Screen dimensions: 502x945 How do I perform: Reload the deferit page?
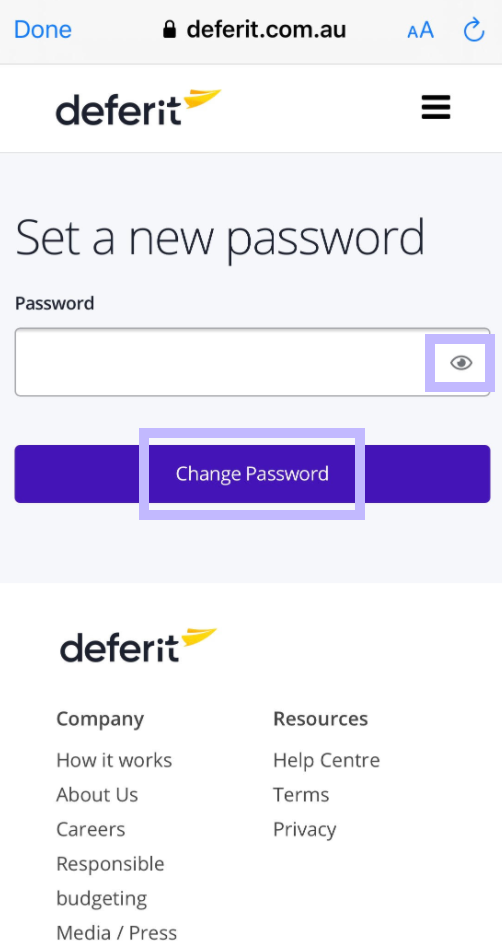coord(474,30)
